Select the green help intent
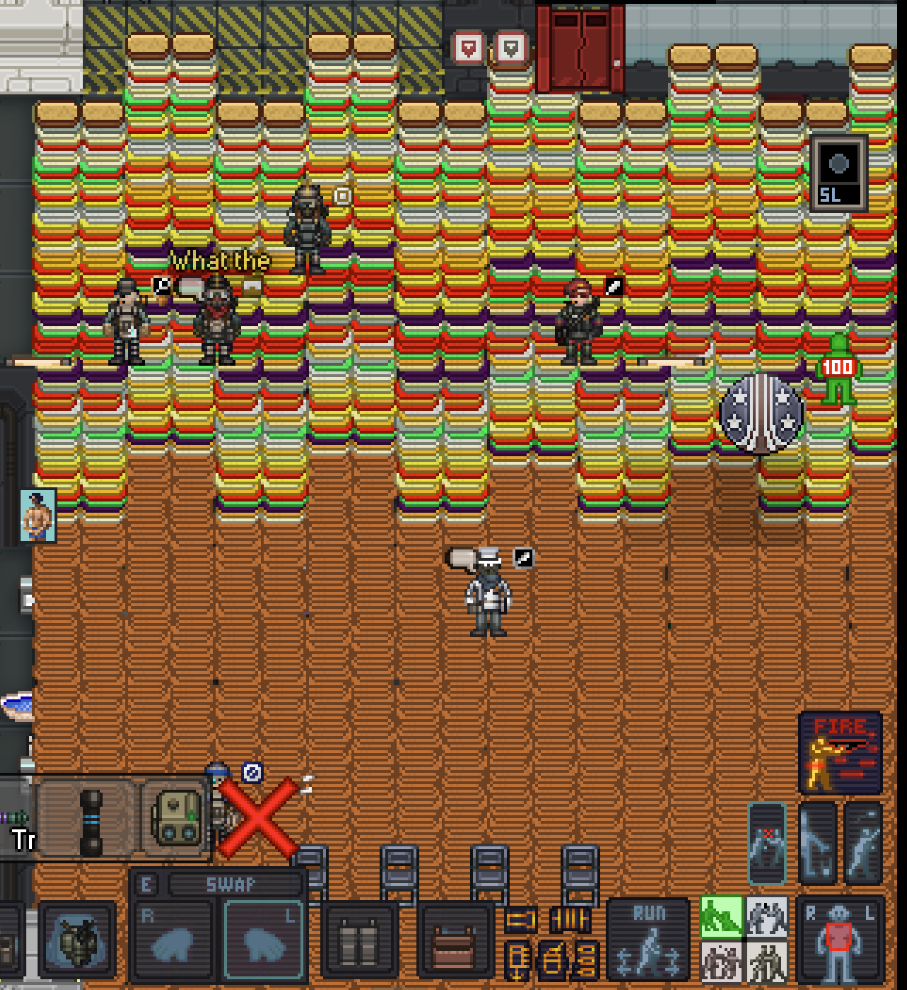Viewport: 907px width, 990px height. coord(722,917)
